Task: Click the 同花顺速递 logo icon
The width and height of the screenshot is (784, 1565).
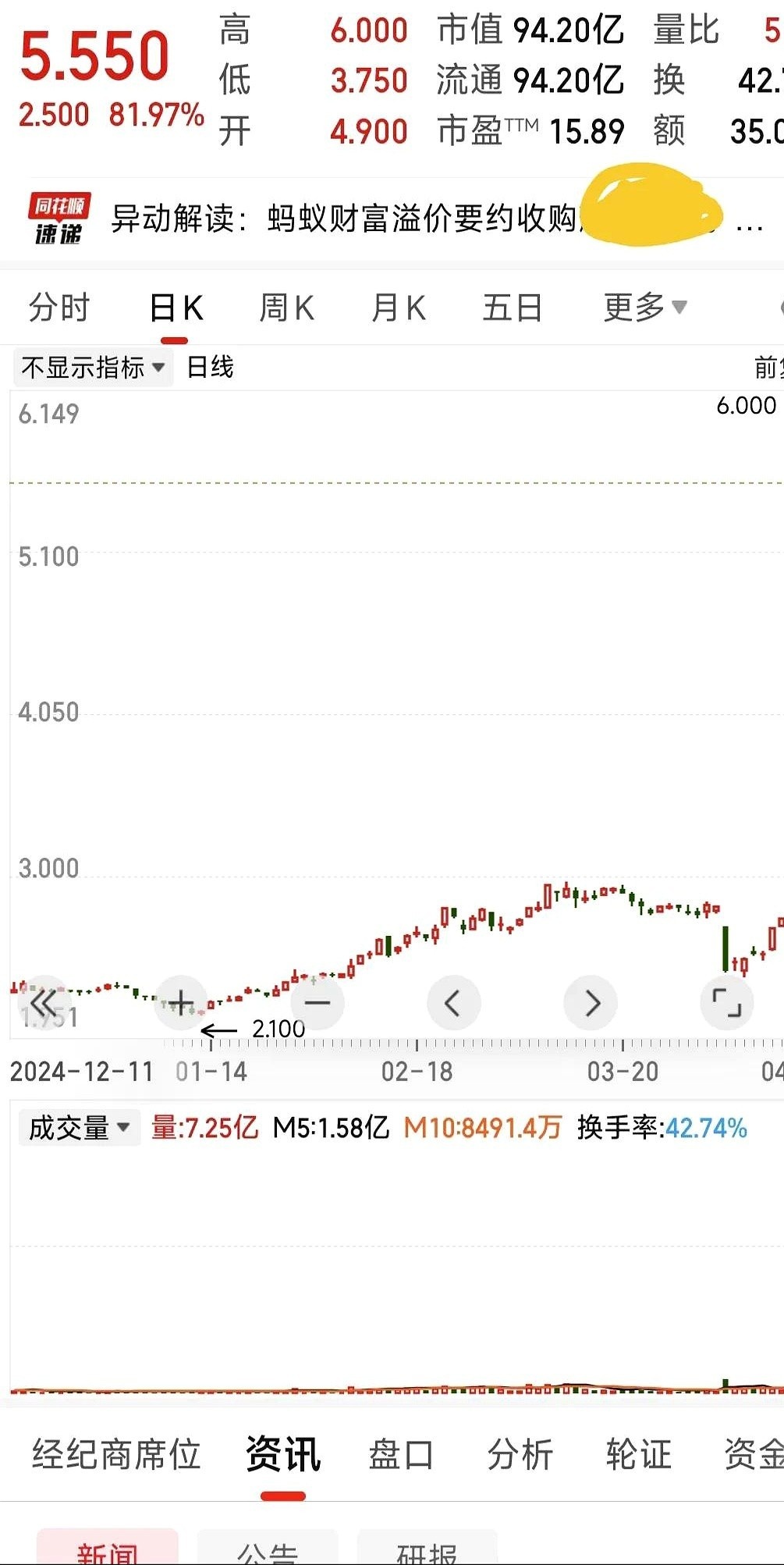Action: pos(59,217)
